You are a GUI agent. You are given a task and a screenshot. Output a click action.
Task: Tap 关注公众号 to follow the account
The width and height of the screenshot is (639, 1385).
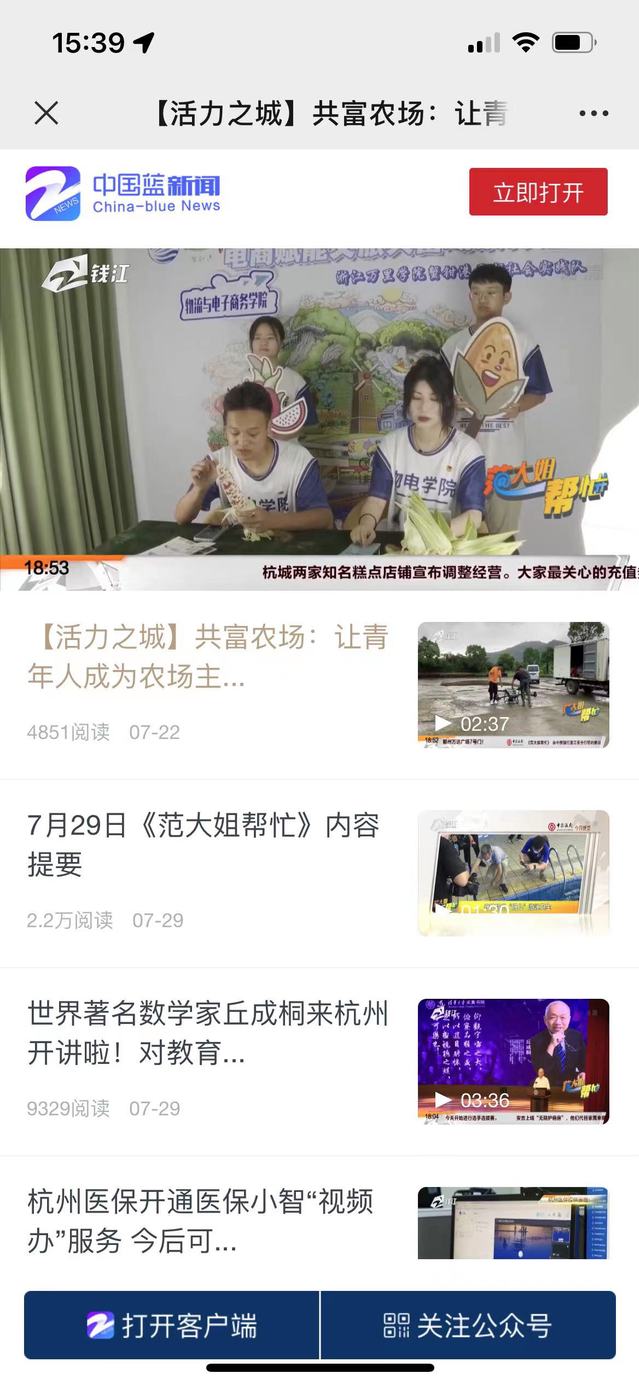[x=467, y=1325]
